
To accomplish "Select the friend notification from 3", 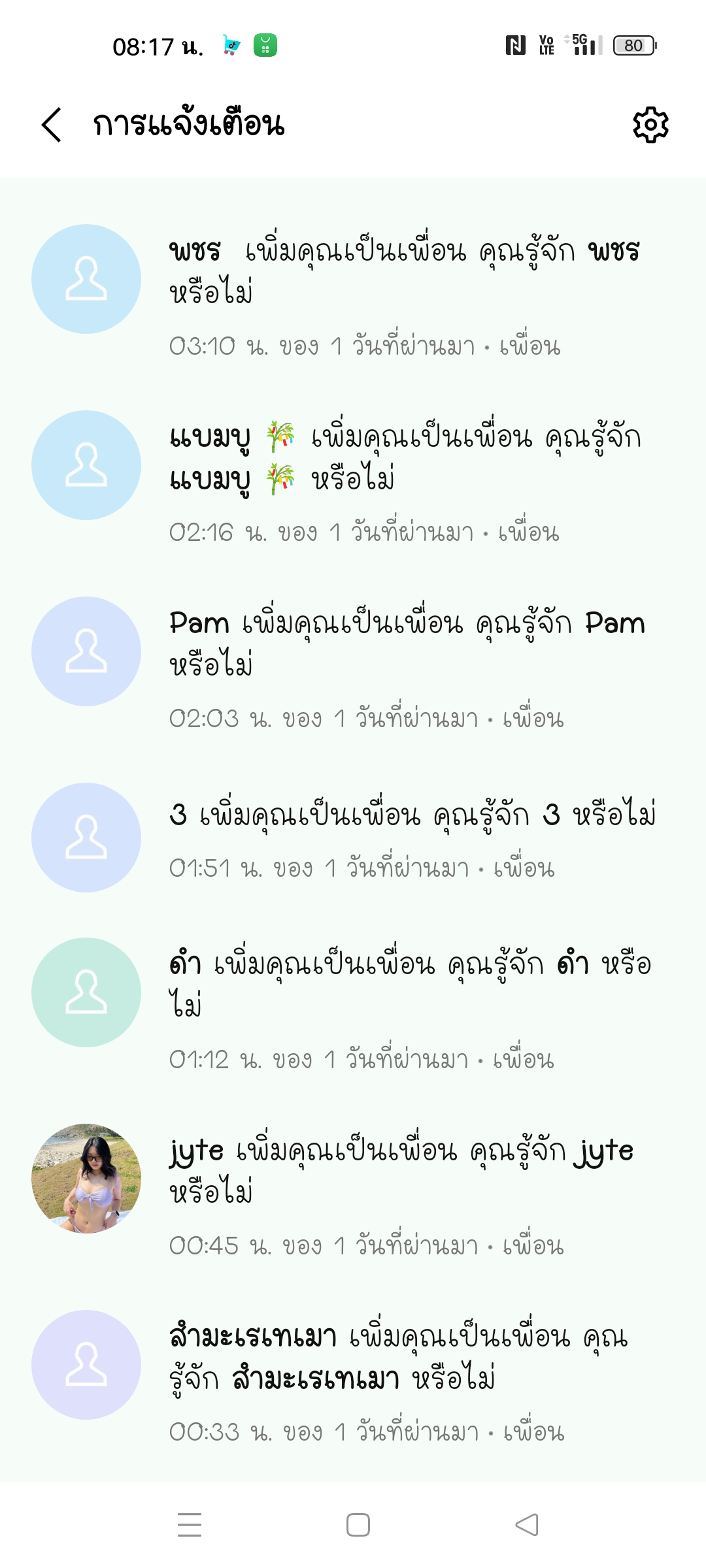I will [x=405, y=838].
